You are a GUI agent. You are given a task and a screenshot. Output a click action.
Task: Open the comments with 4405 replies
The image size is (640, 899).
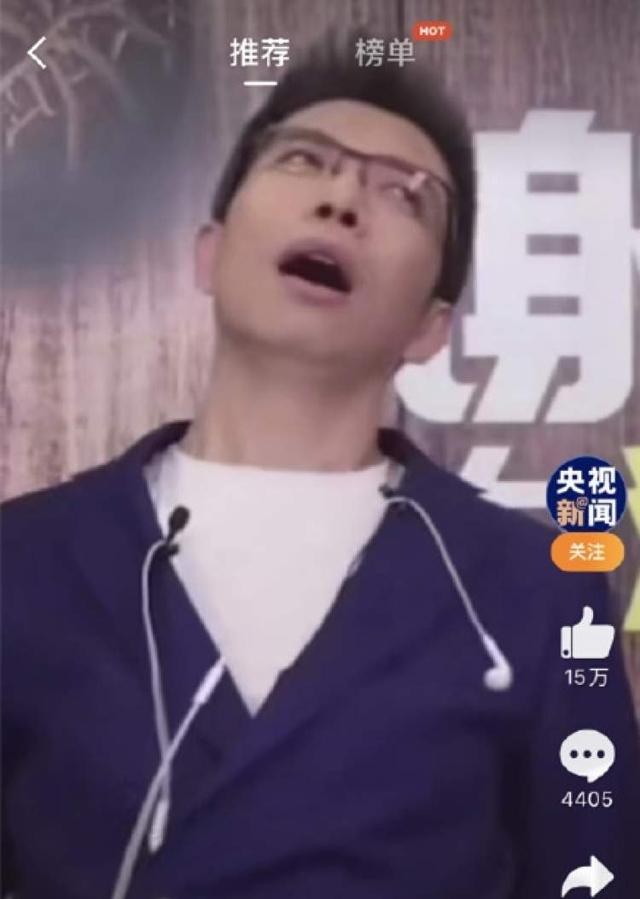coord(587,756)
